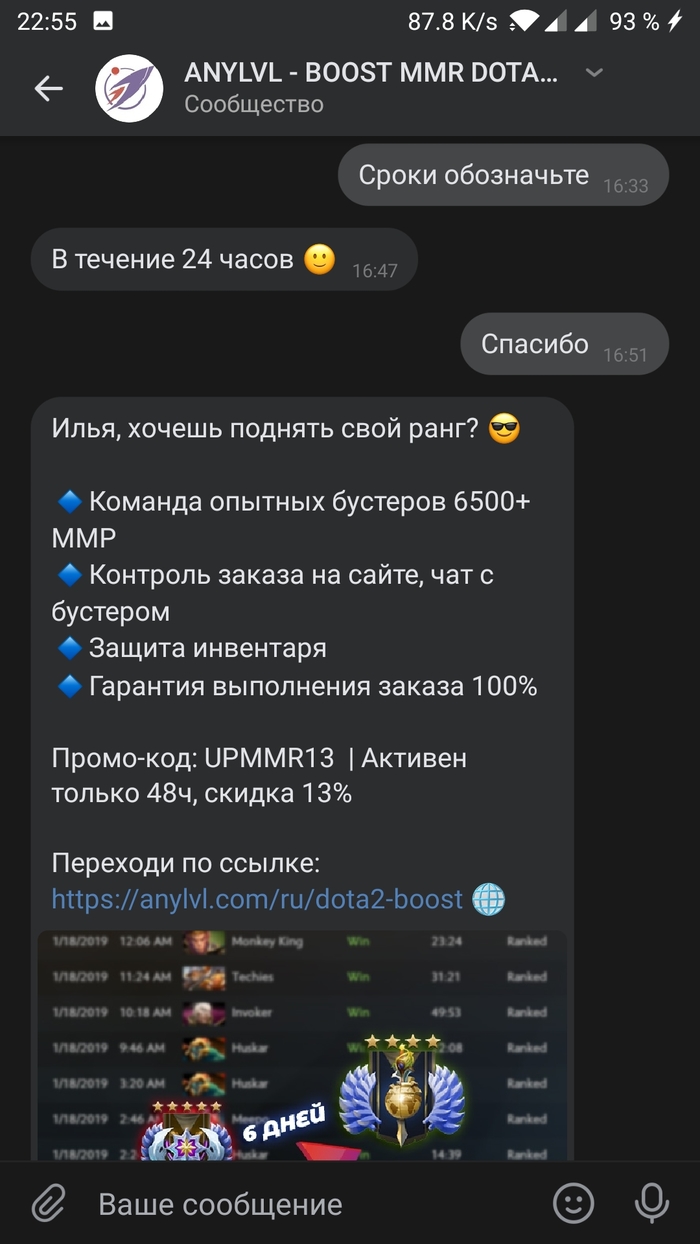Open the ANYLVL community avatar
Screen dimensions: 700x1244
129,89
